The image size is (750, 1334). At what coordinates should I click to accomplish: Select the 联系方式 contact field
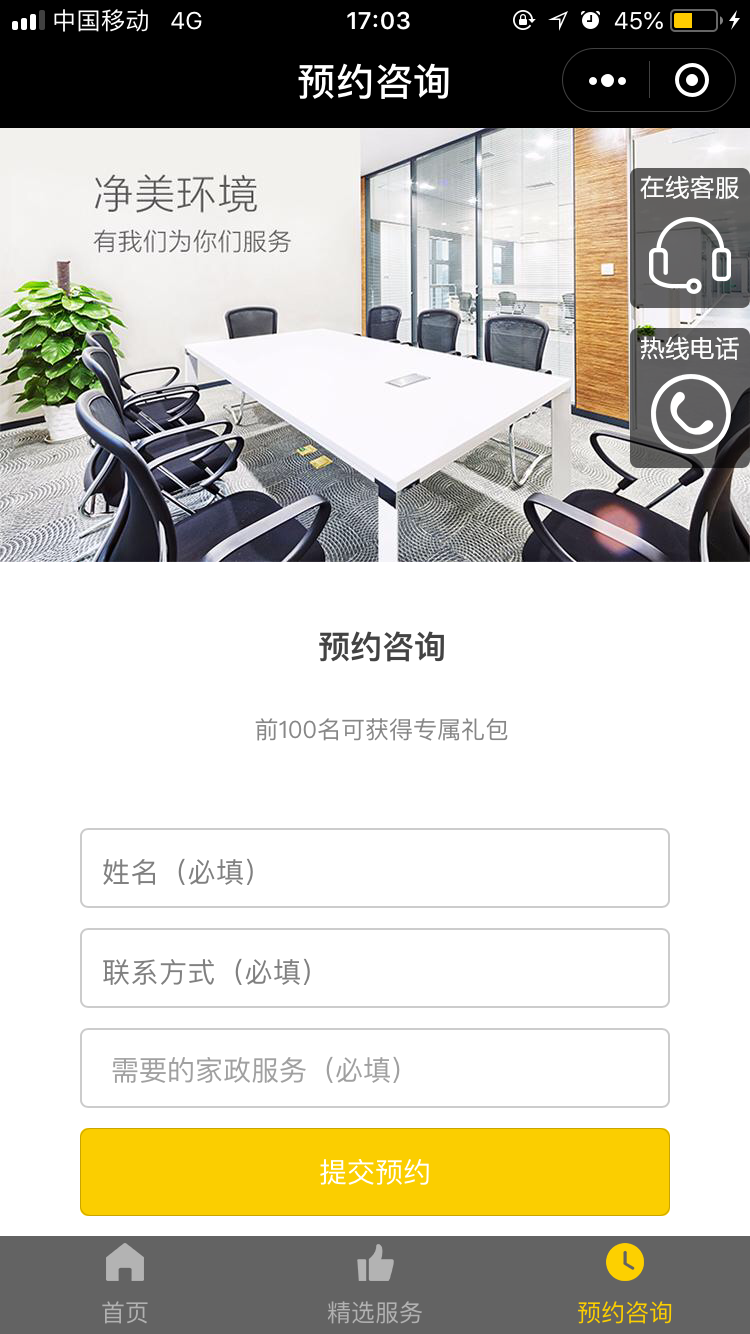click(x=375, y=969)
